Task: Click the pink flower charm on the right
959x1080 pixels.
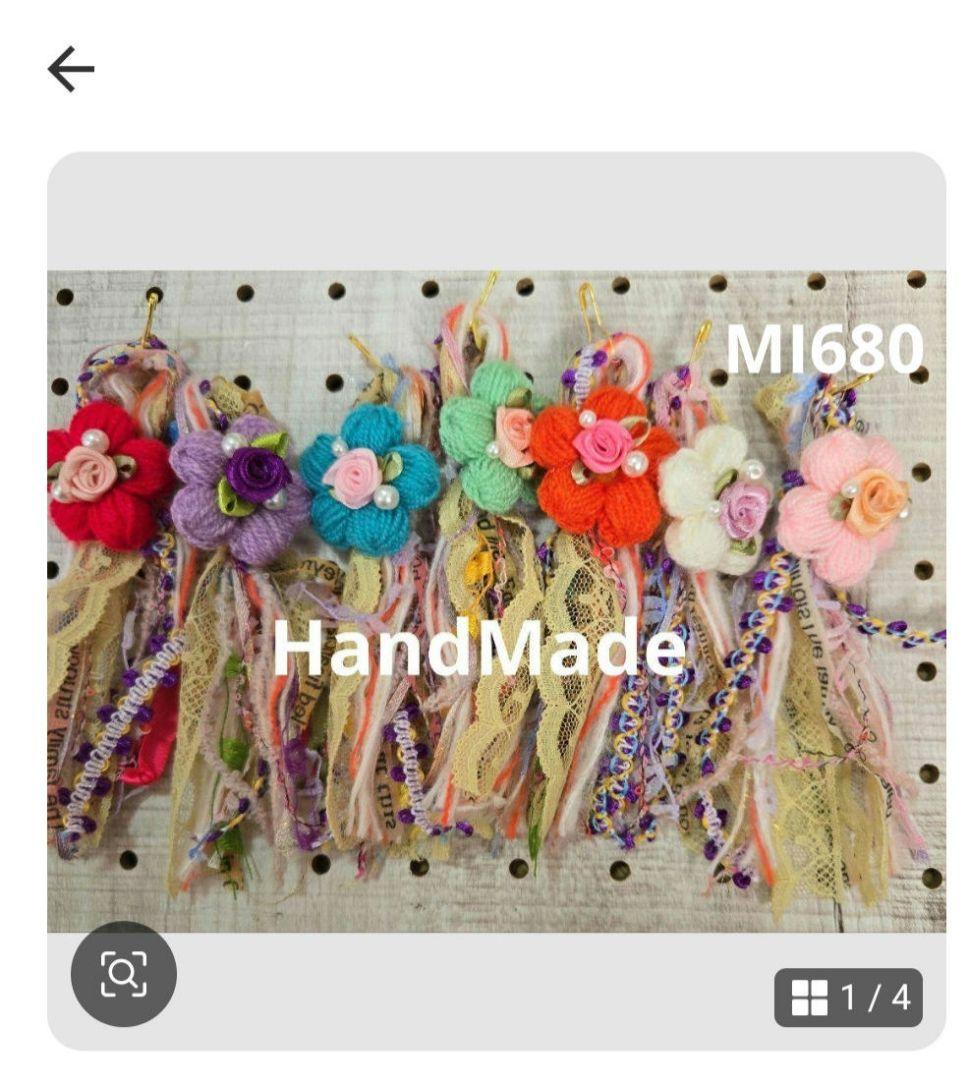Action: (853, 498)
